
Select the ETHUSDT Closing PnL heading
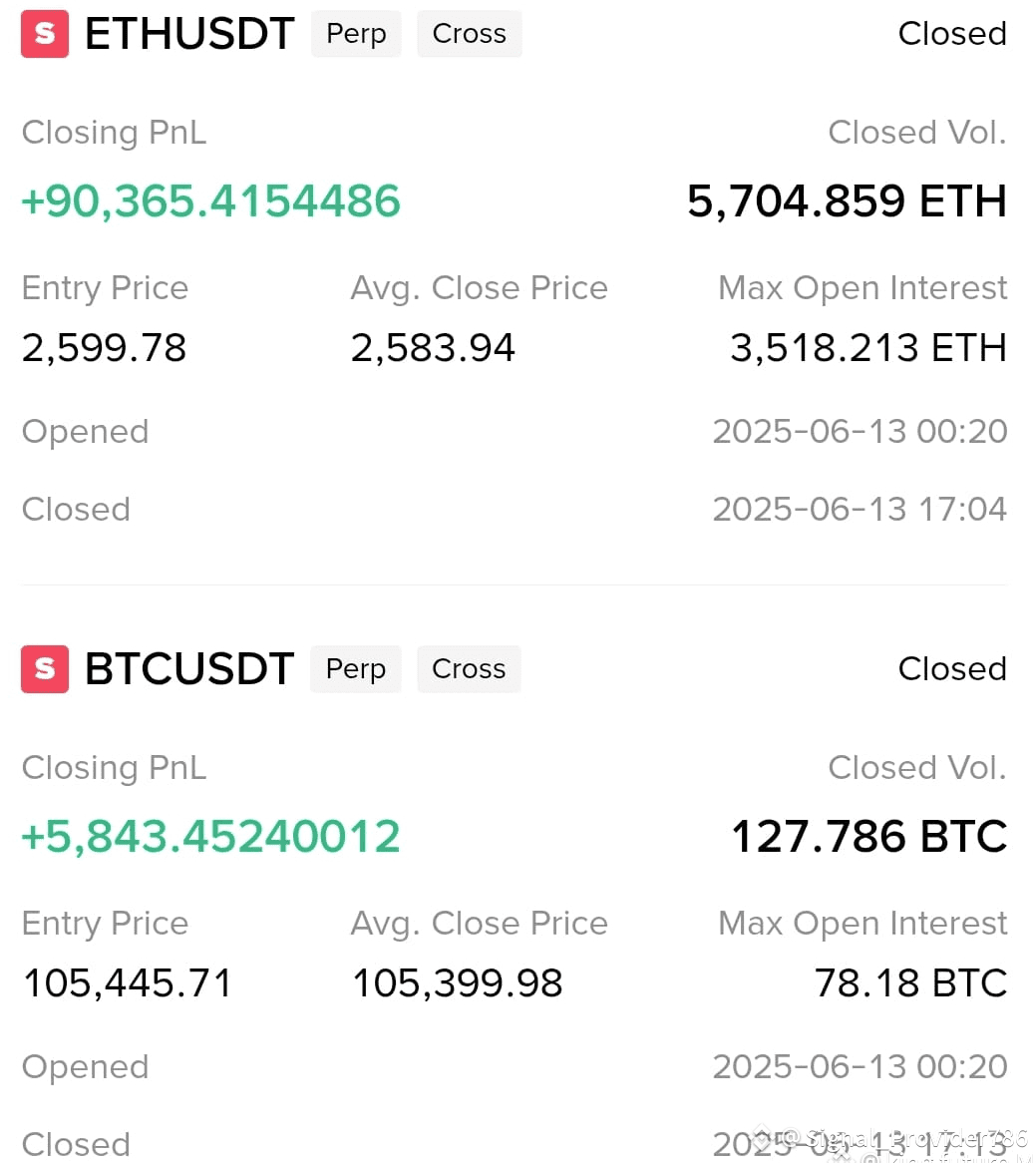point(113,131)
